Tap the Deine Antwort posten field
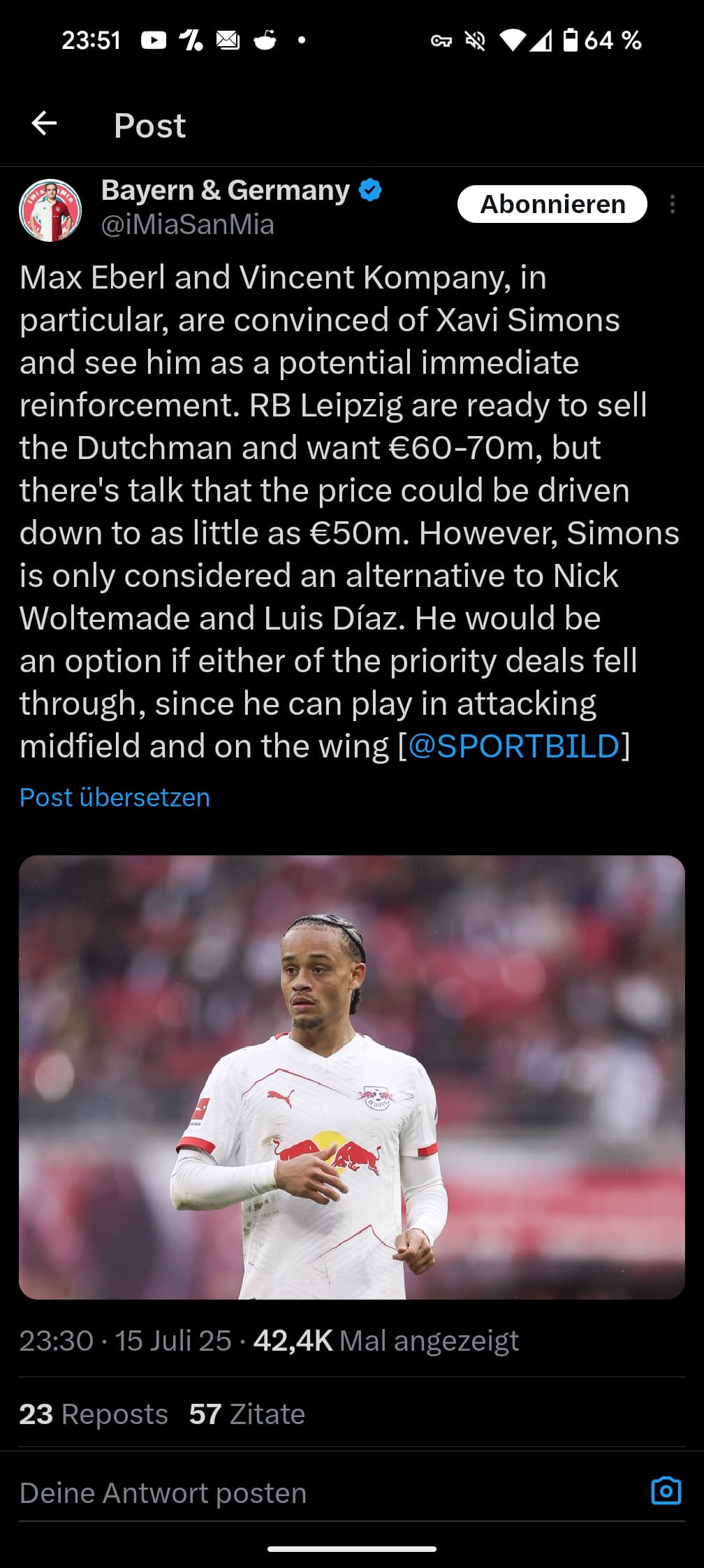 point(328,1493)
